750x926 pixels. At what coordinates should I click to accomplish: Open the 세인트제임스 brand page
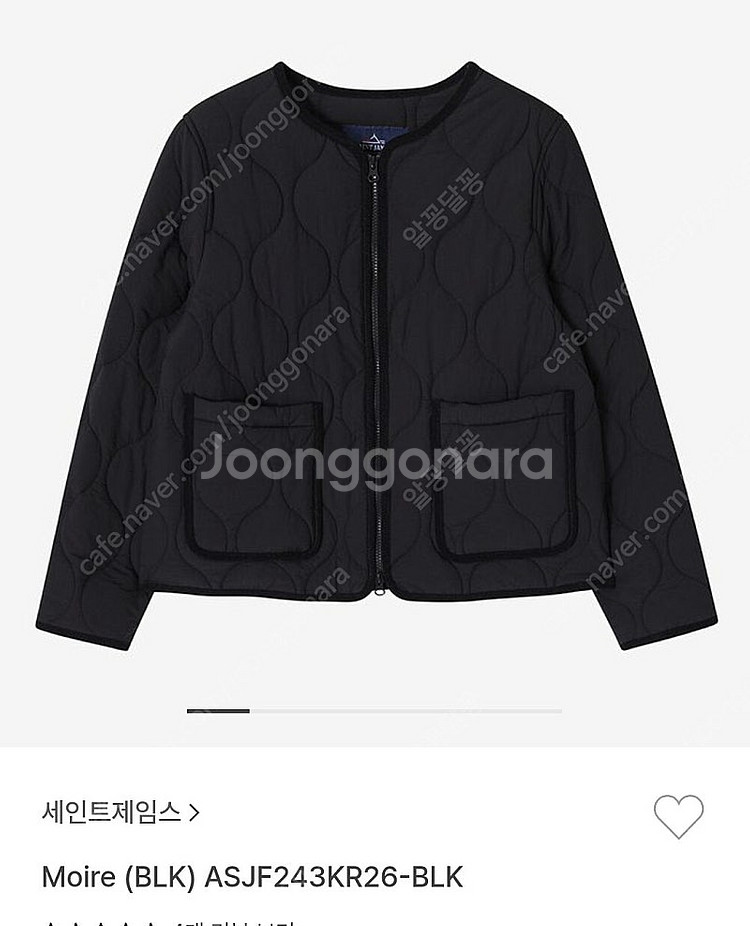coord(120,811)
